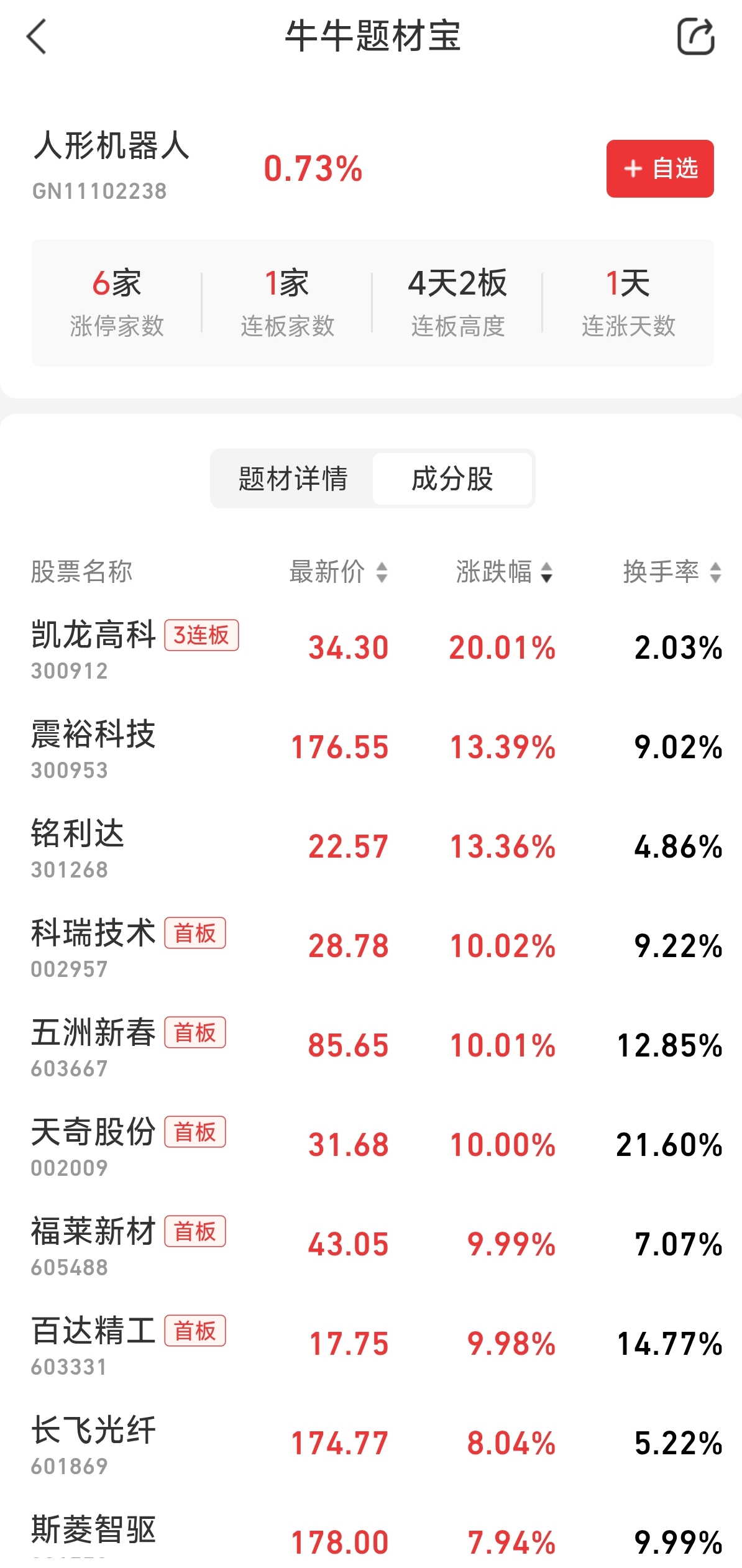Sort the list by 最新价
The width and height of the screenshot is (742, 1568).
339,572
